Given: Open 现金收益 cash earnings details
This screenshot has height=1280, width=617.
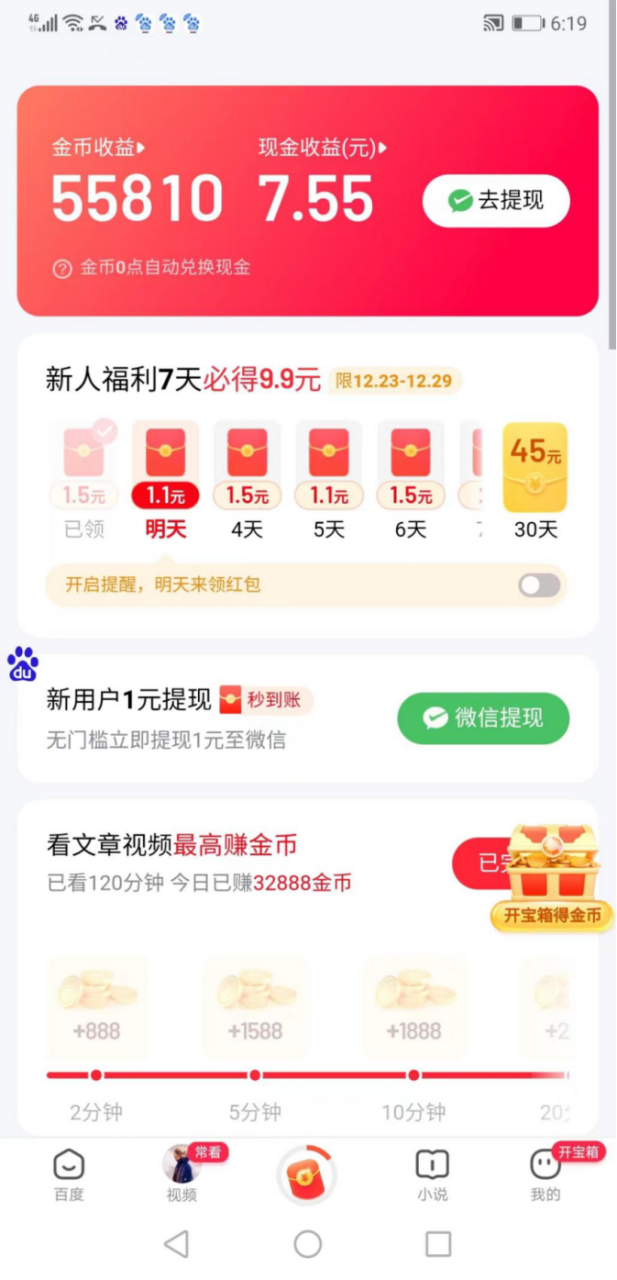Looking at the screenshot, I should 321,148.
